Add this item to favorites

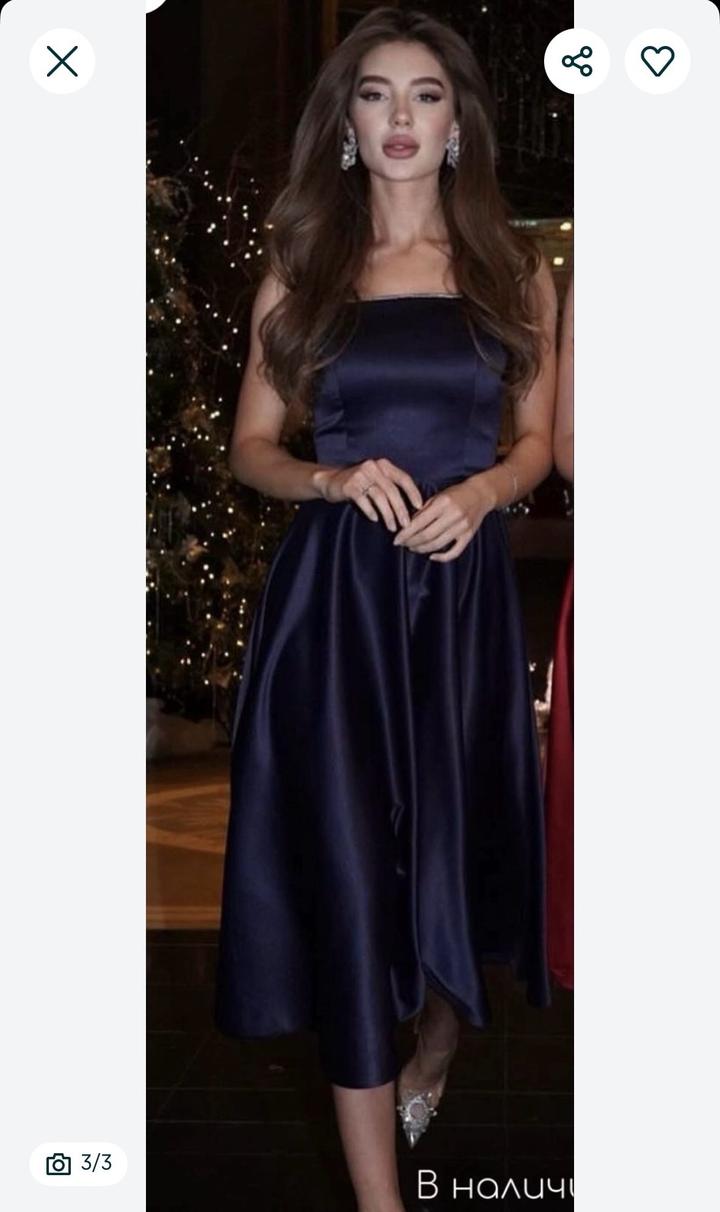pyautogui.click(x=657, y=61)
